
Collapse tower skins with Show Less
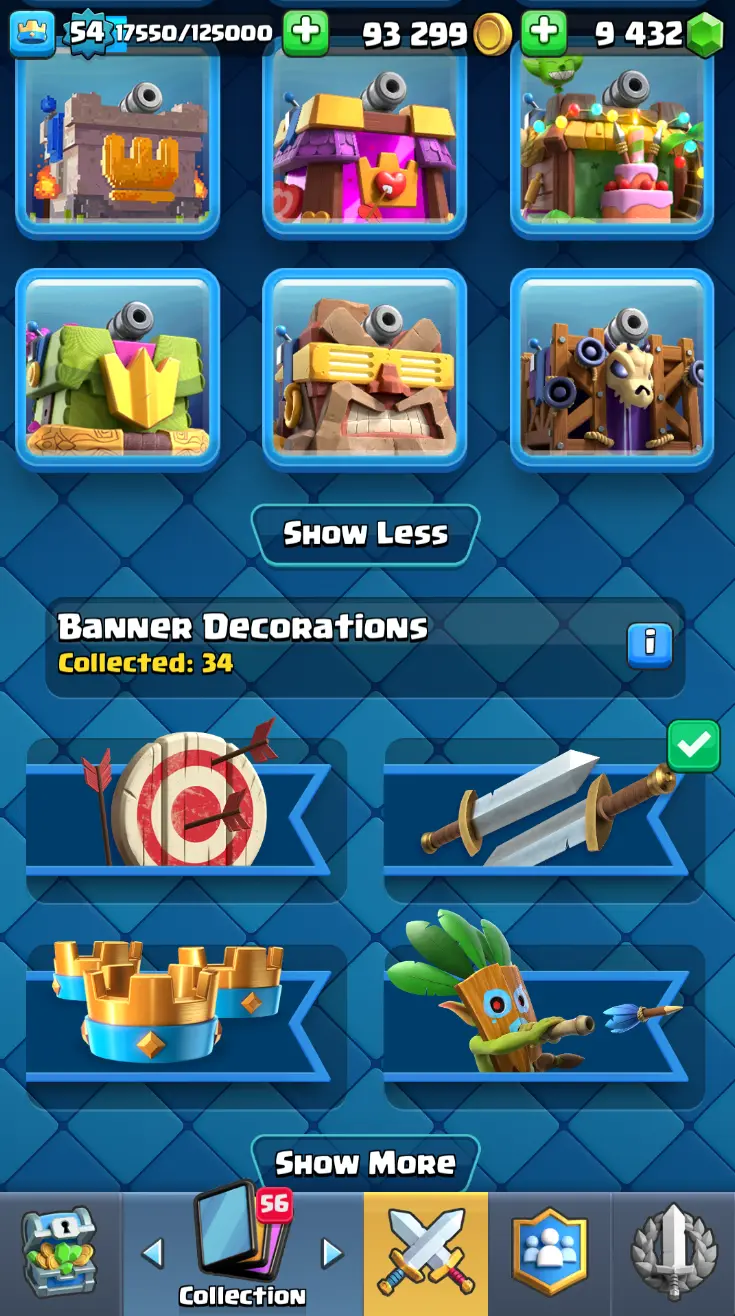click(x=365, y=534)
